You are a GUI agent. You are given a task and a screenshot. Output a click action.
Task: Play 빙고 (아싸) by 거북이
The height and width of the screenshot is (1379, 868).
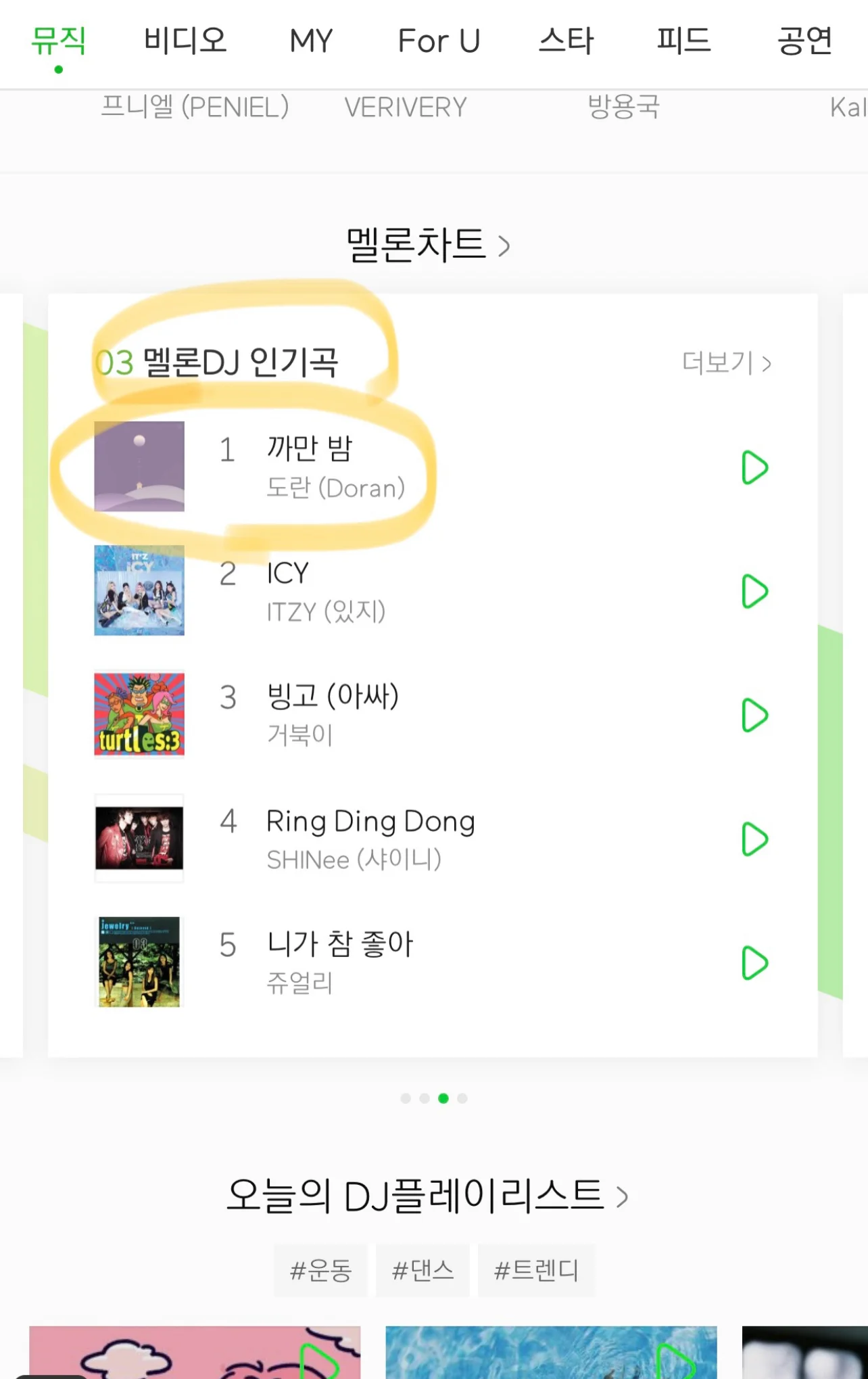(x=754, y=715)
